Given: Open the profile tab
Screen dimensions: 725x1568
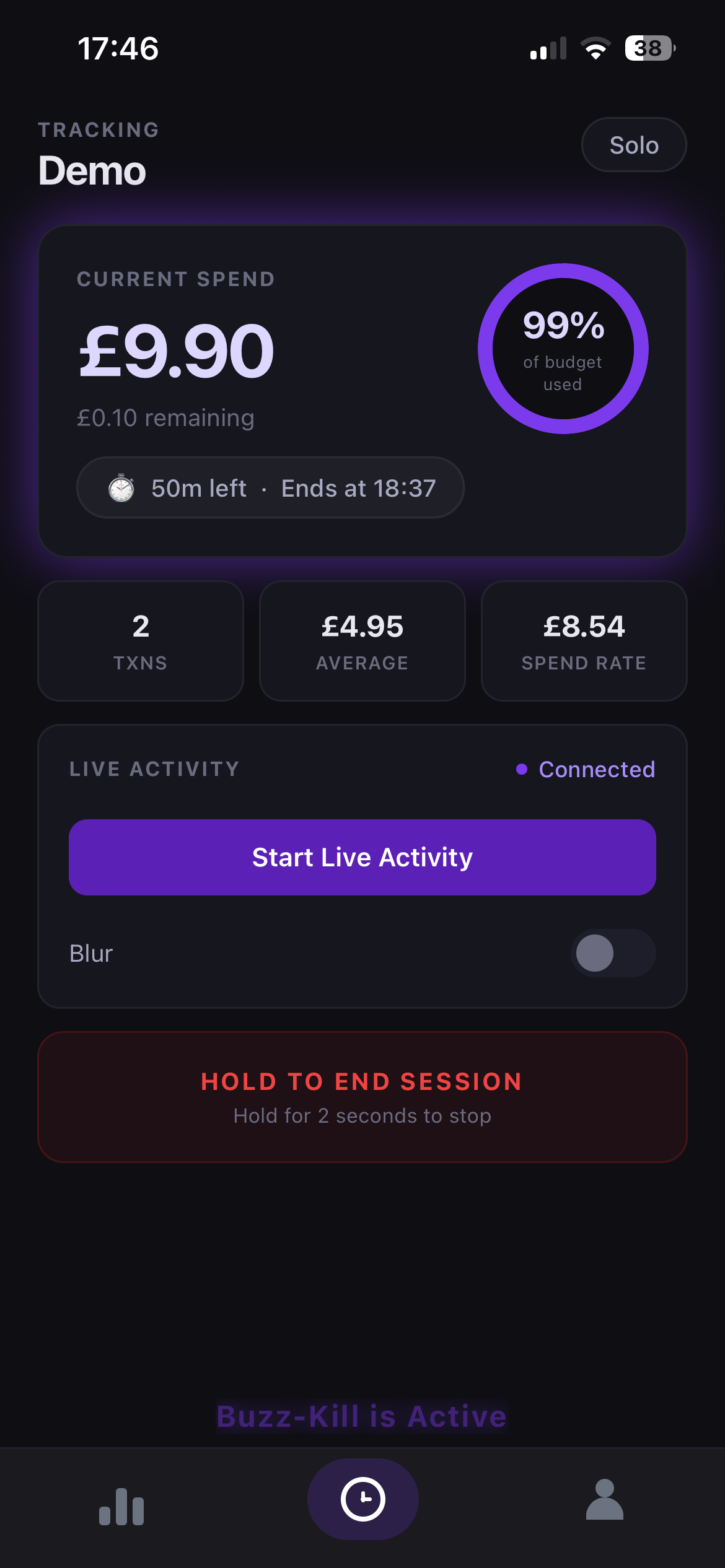Looking at the screenshot, I should tap(605, 1499).
